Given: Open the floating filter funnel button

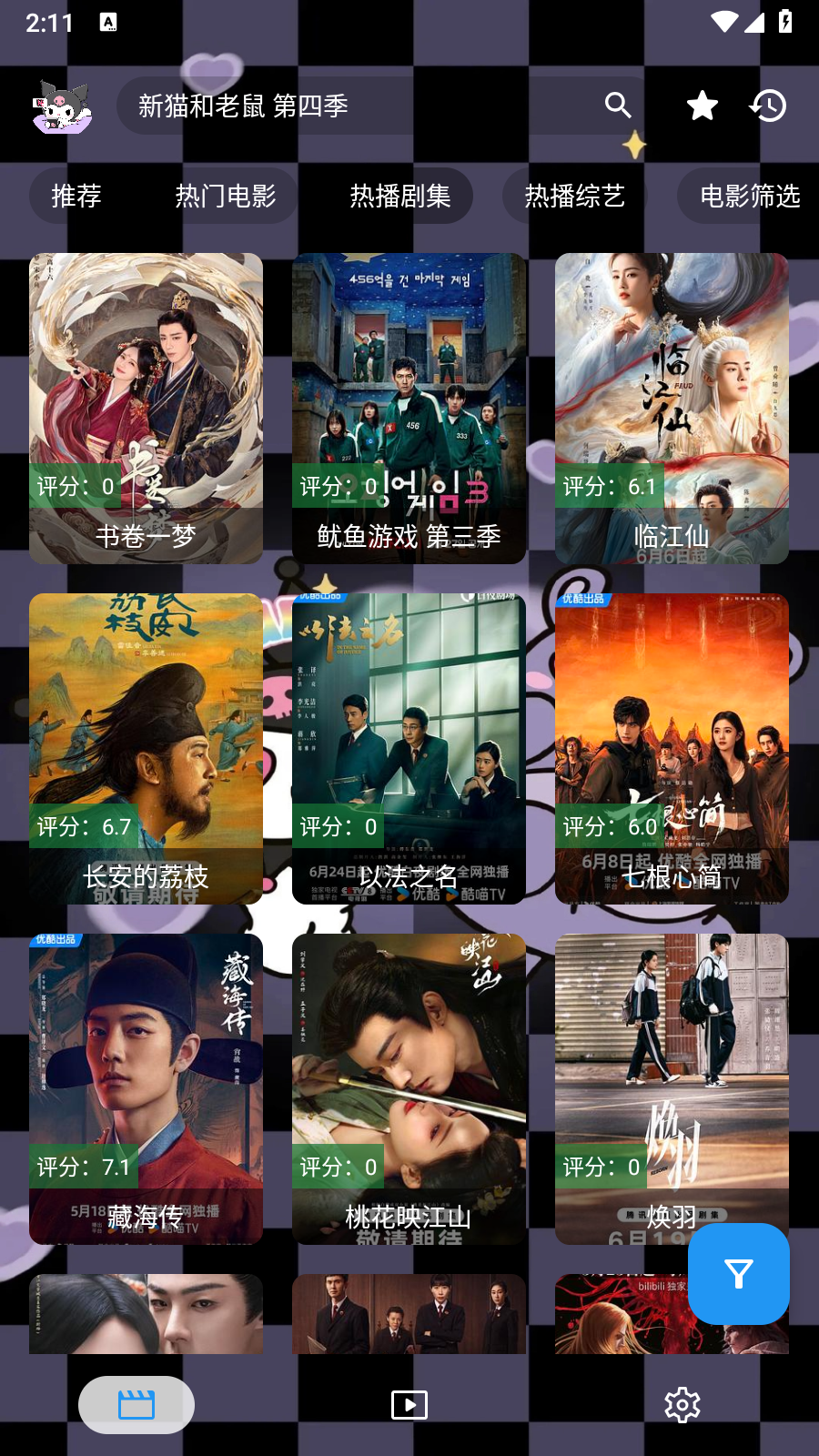Looking at the screenshot, I should (x=739, y=1274).
